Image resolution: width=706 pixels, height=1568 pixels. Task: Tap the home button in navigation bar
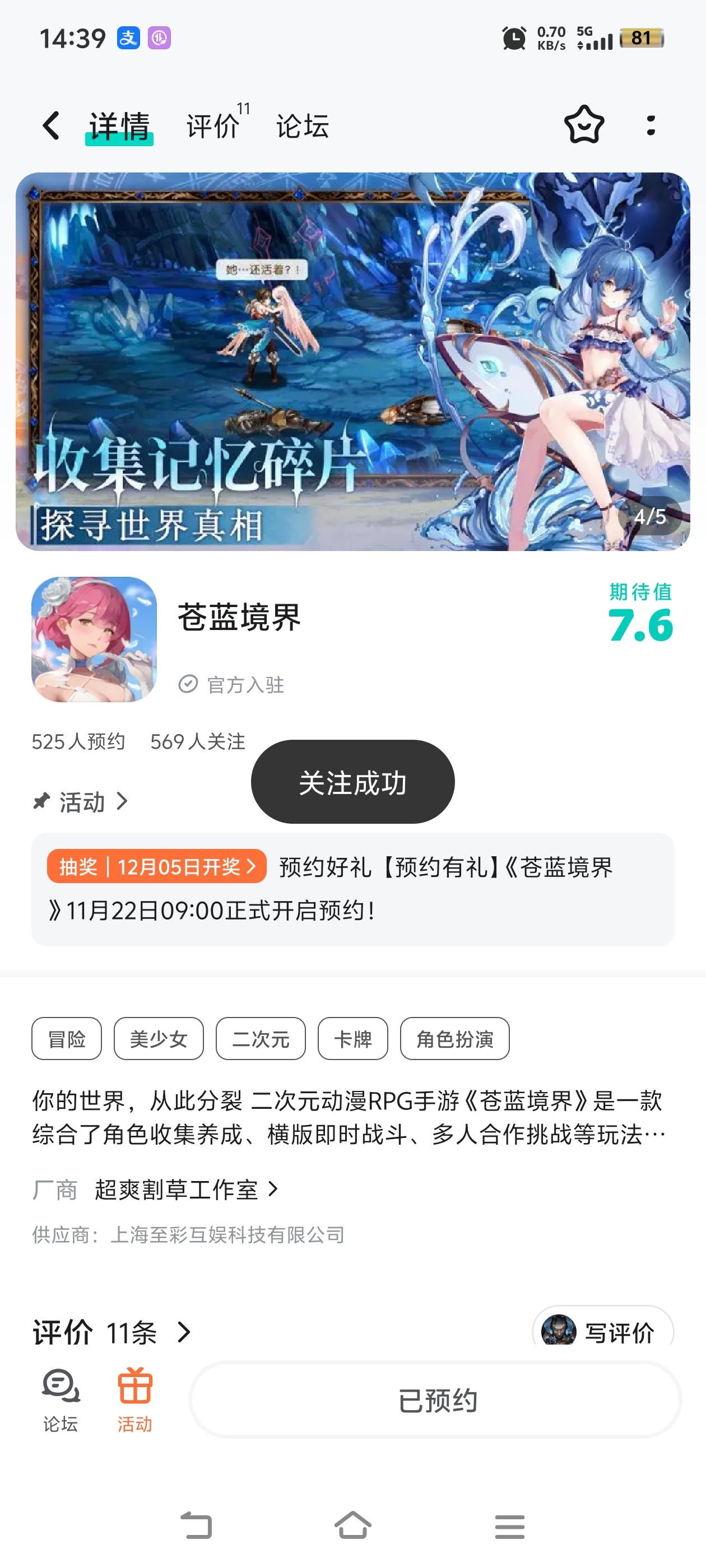click(x=352, y=1526)
